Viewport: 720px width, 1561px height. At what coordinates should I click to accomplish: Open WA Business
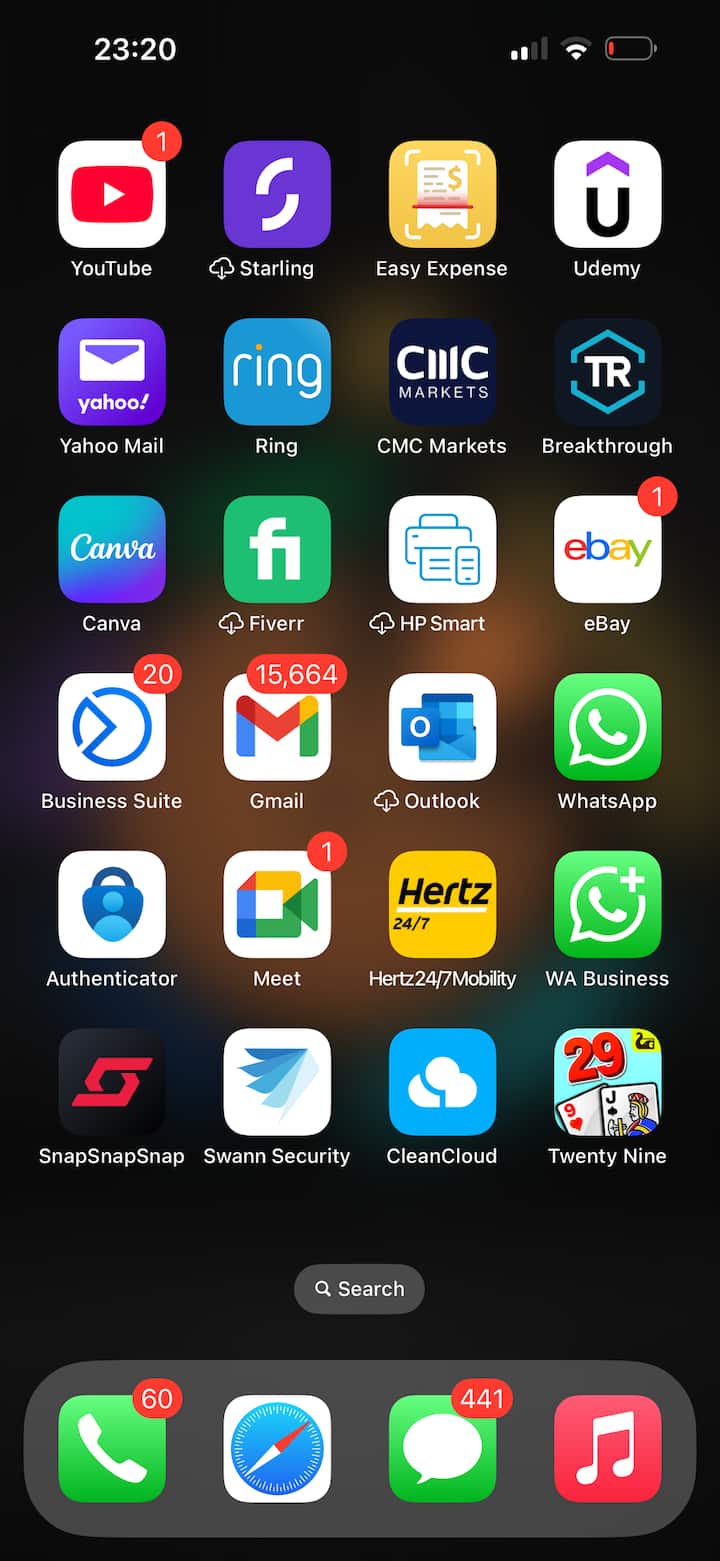point(607,904)
